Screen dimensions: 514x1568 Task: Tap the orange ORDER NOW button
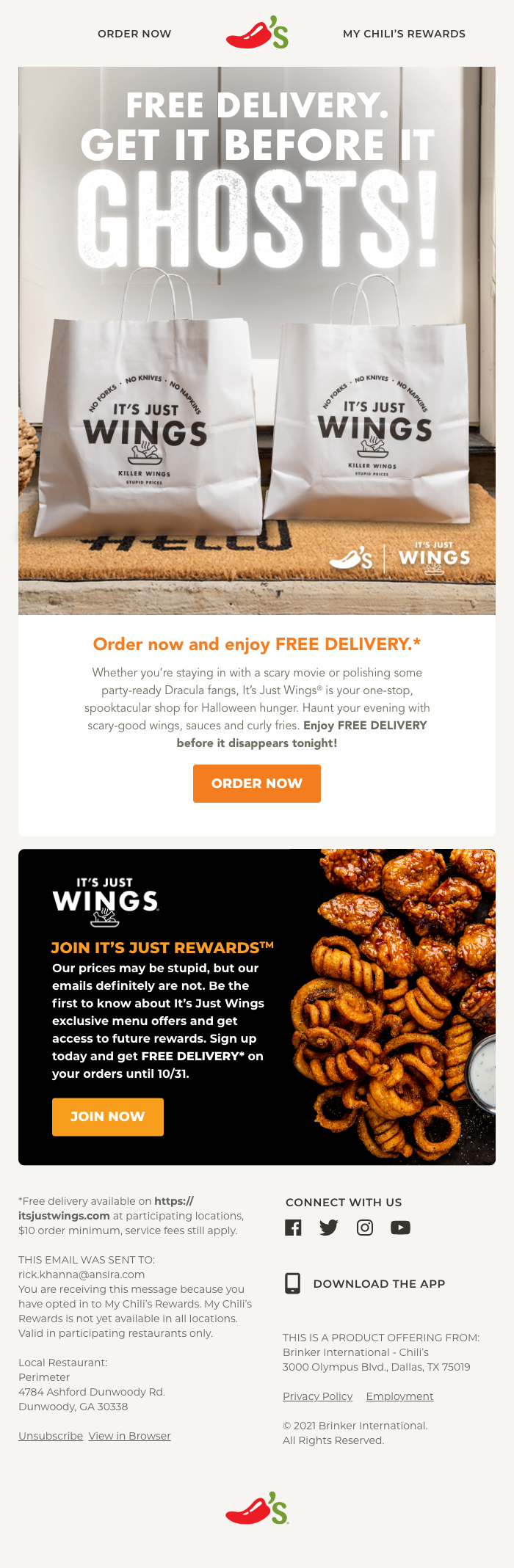point(257,784)
